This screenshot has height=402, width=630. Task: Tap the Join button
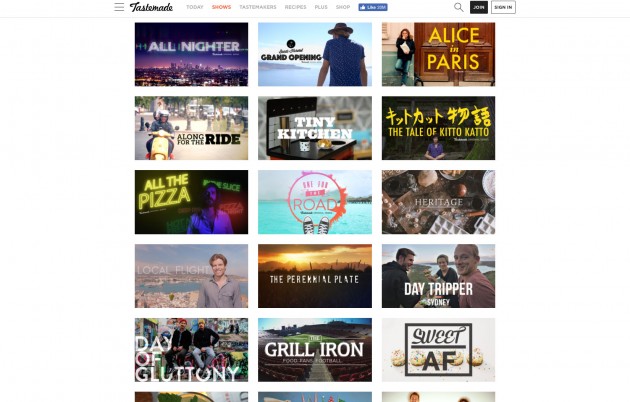click(x=479, y=7)
